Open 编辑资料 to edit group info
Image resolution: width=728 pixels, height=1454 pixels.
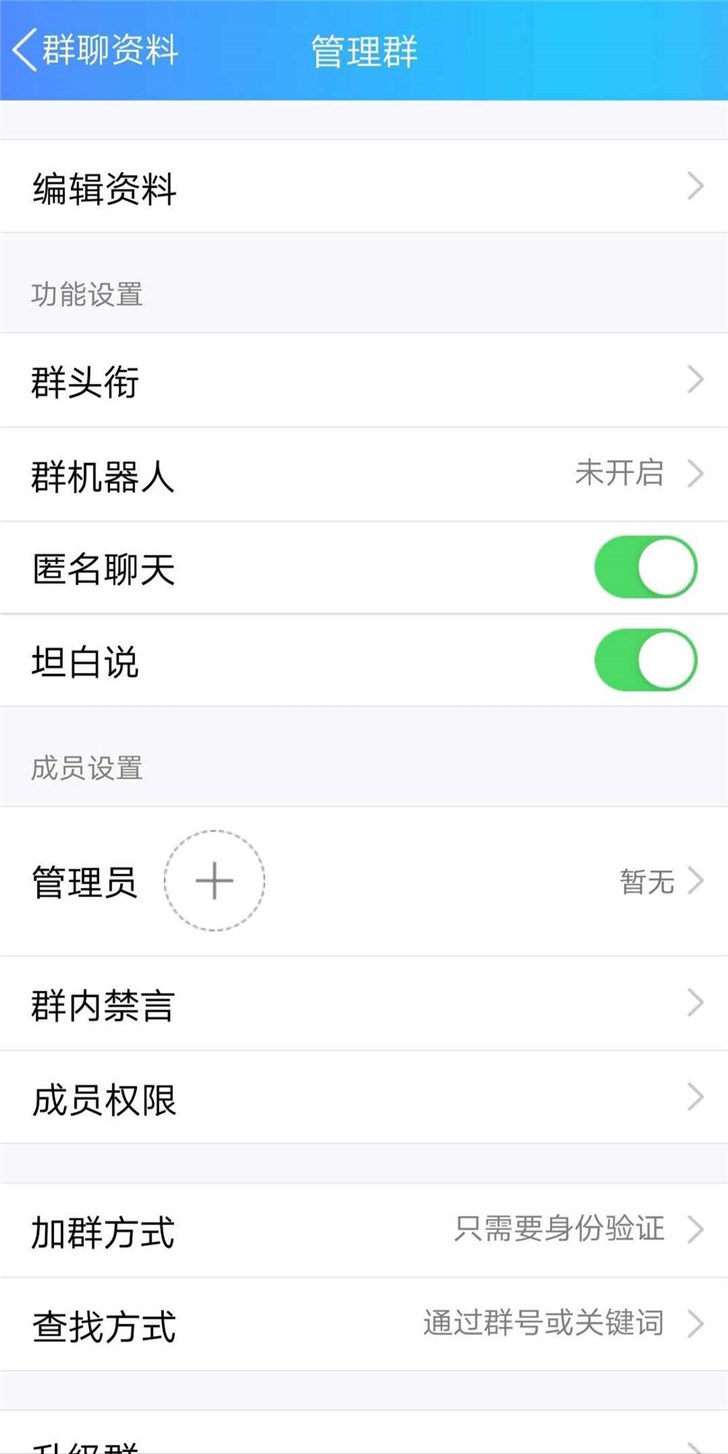pyautogui.click(x=364, y=188)
